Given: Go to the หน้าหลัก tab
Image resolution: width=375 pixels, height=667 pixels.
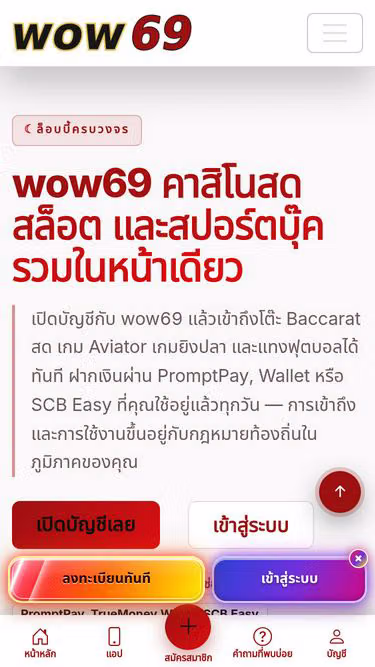Looking at the screenshot, I should coord(40,642).
